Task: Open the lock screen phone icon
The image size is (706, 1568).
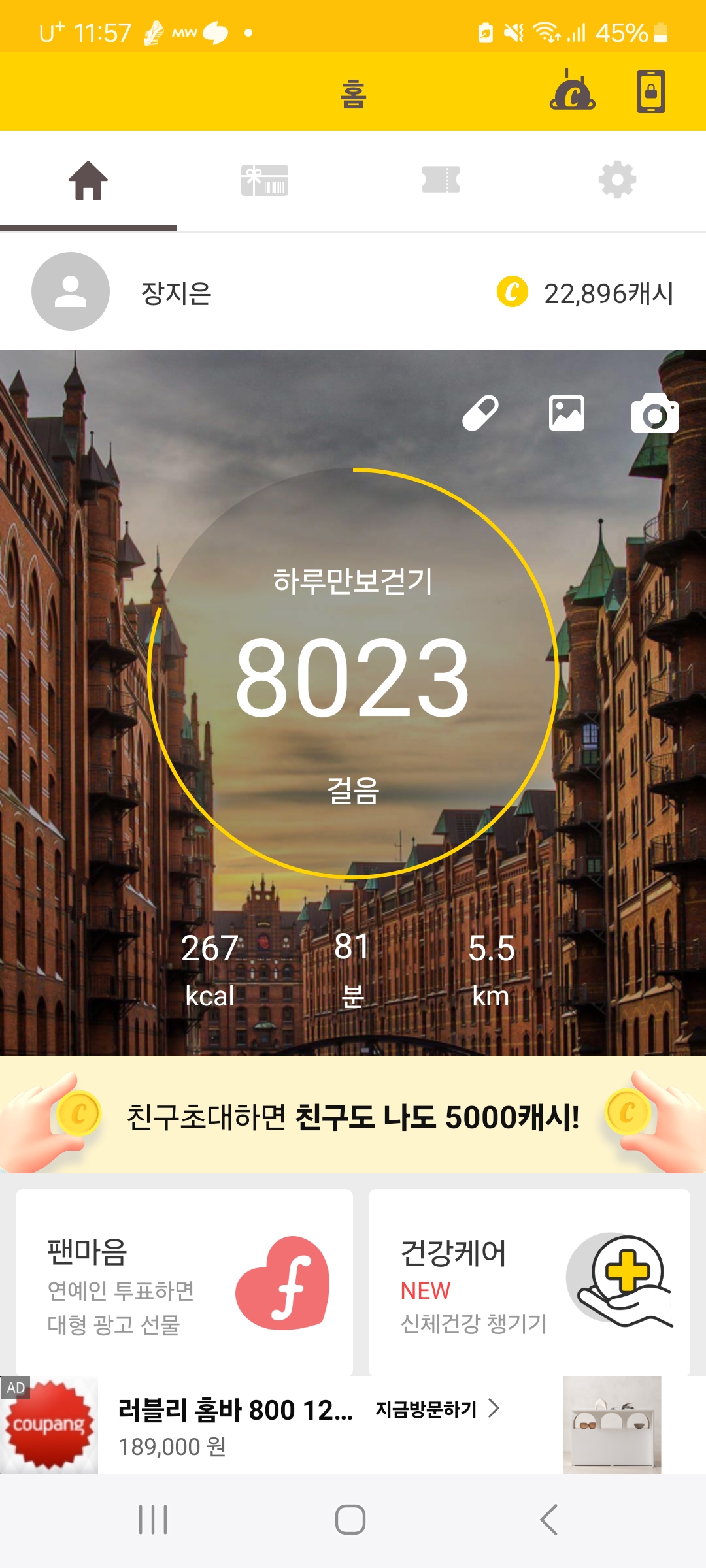Action: click(651, 92)
